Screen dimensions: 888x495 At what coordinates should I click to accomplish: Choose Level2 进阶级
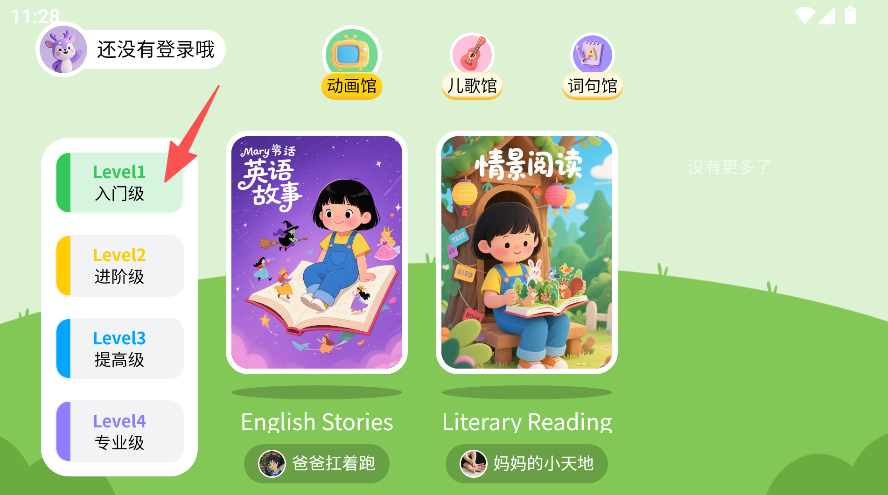click(x=120, y=266)
